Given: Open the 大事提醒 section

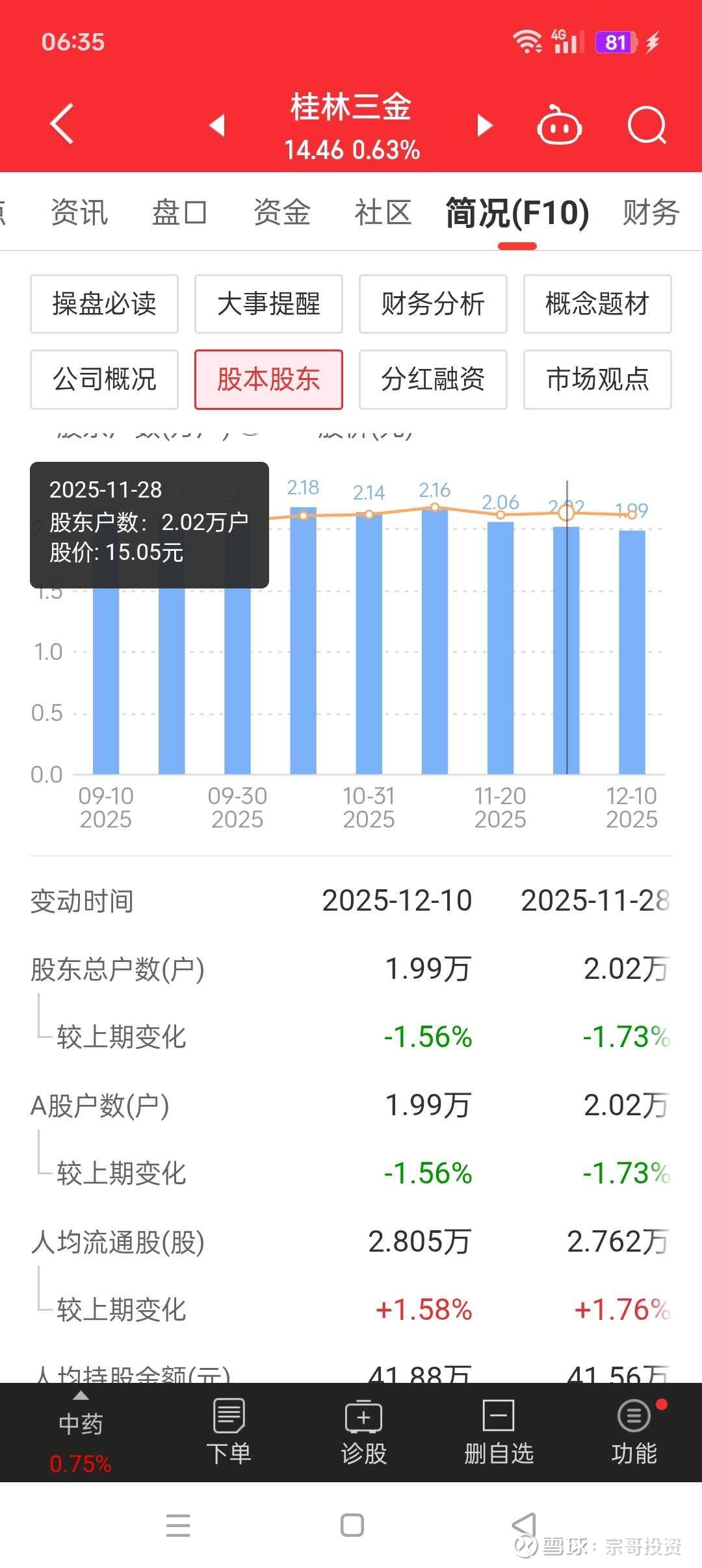Looking at the screenshot, I should pyautogui.click(x=268, y=304).
